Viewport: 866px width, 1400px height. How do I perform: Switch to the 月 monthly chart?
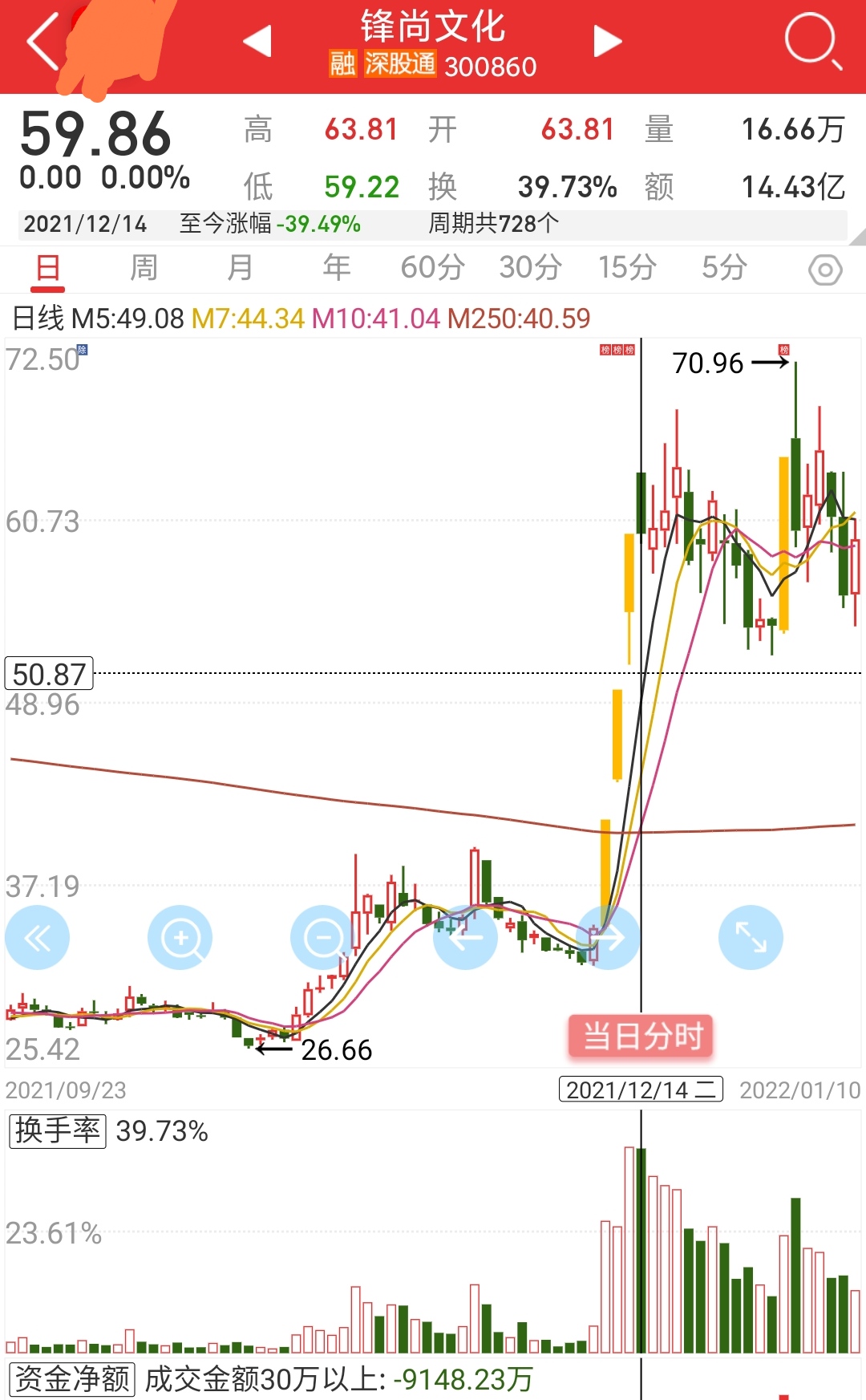click(241, 267)
